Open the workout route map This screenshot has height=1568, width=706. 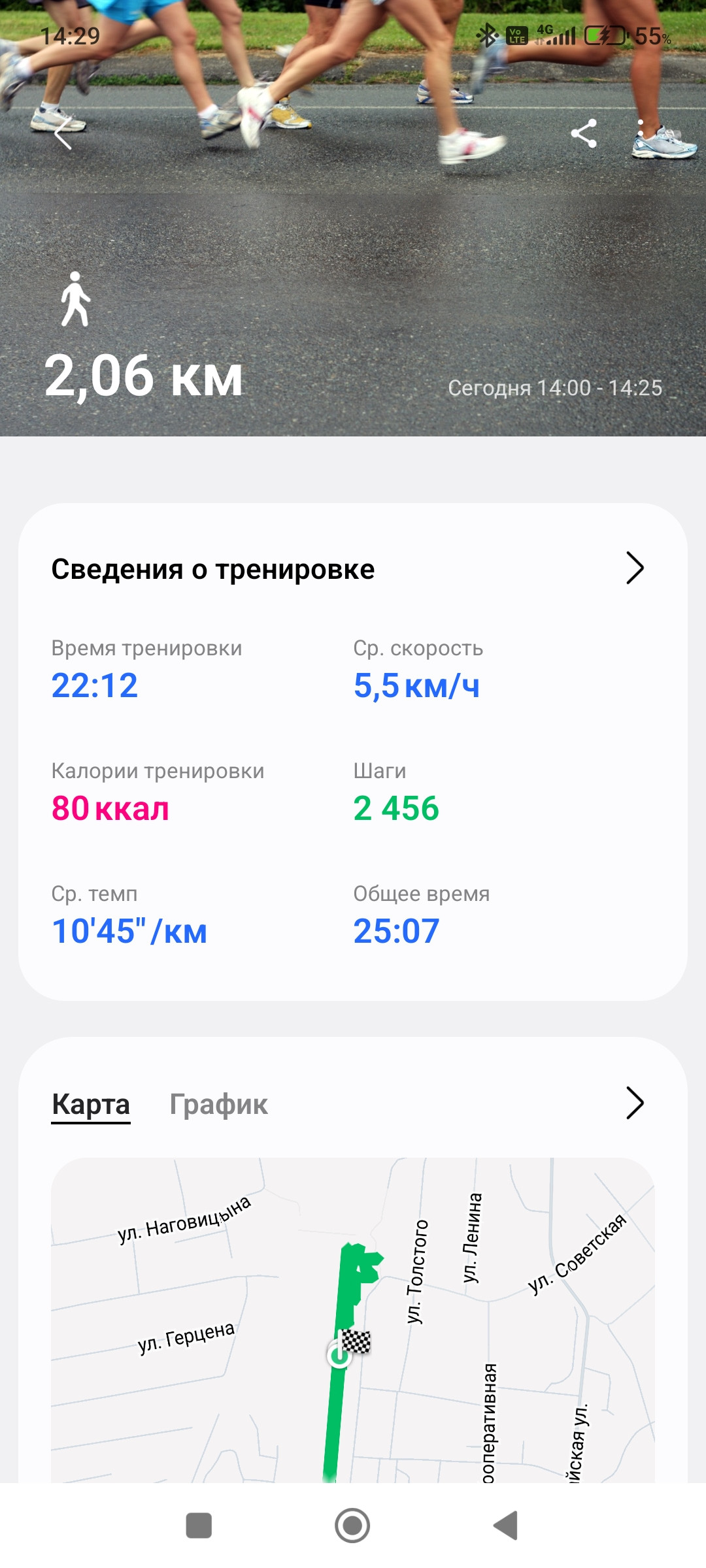(x=353, y=1320)
